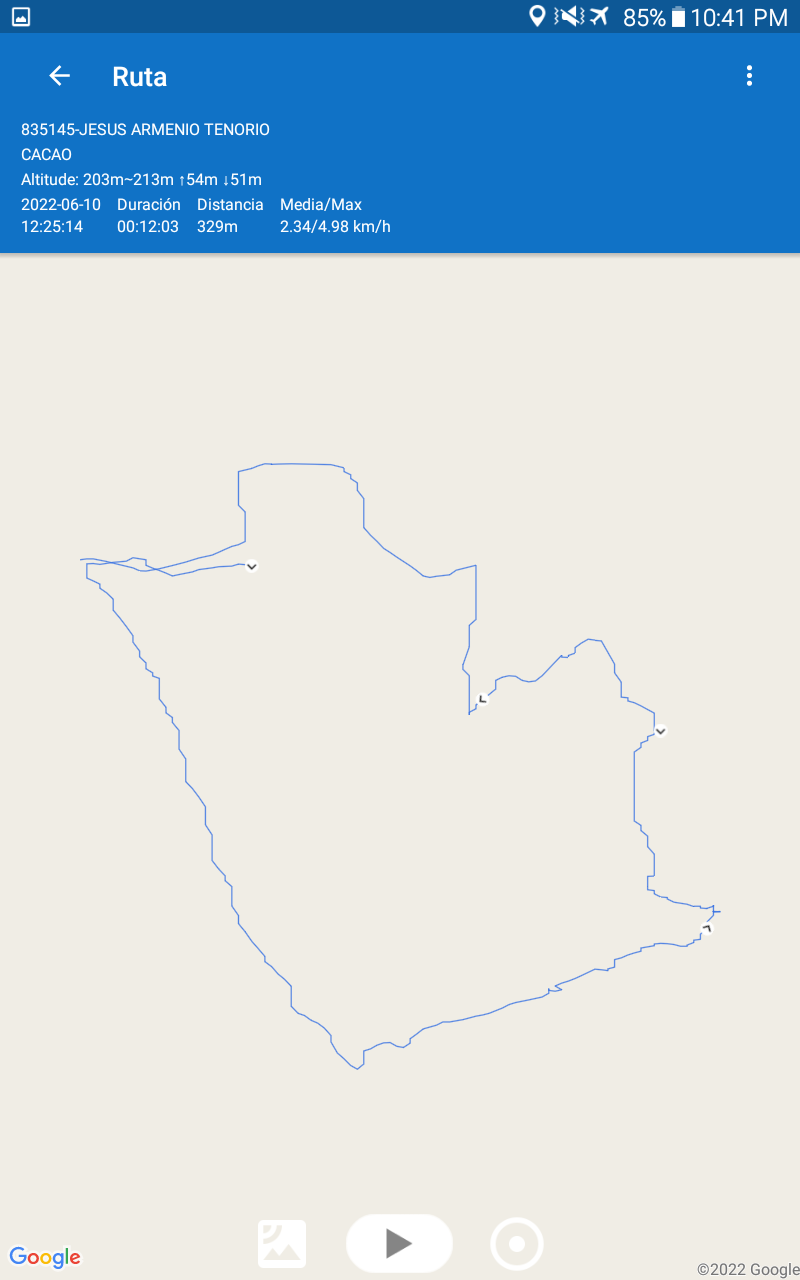
Task: Open the overflow menu
Action: pos(749,76)
